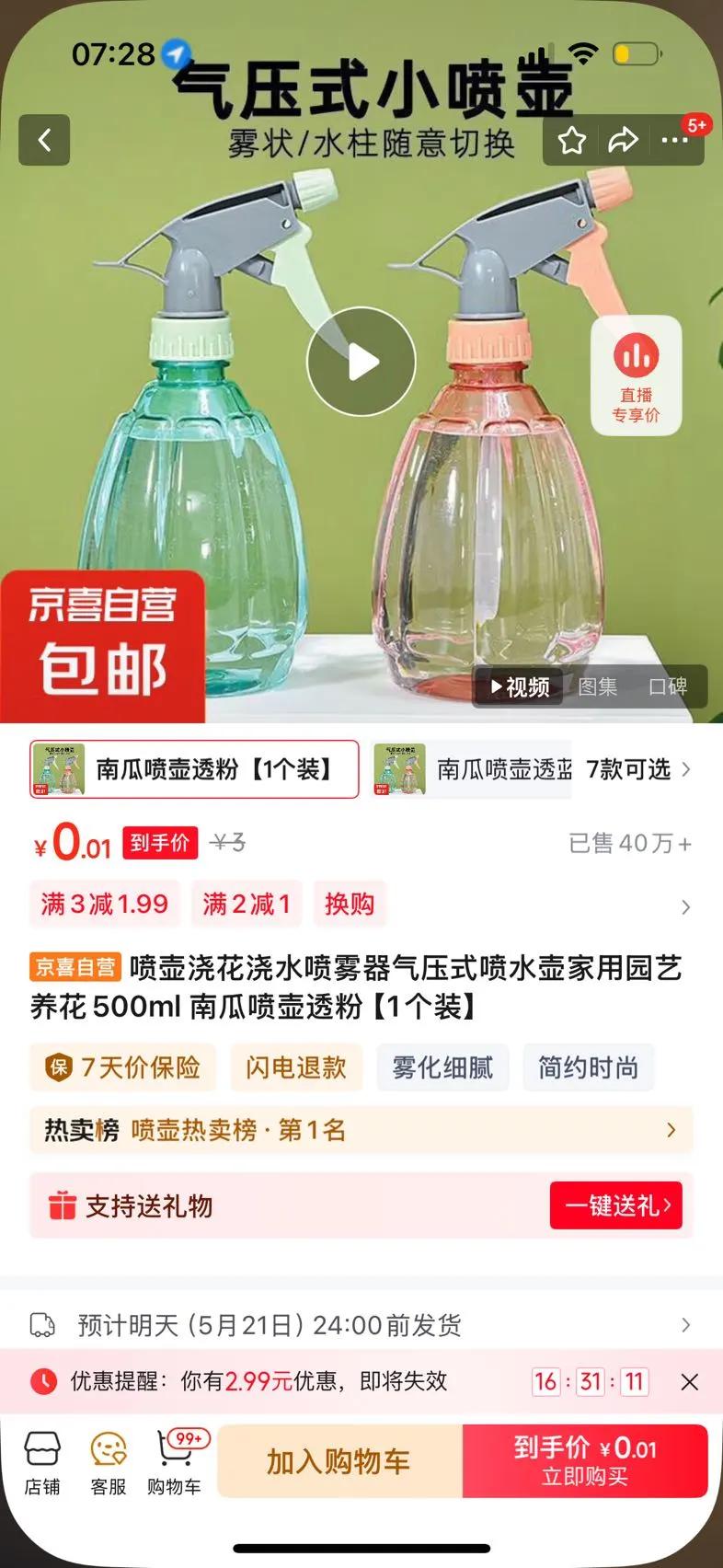Tap 加入购物车
723x1568 pixels.
pos(339,1461)
